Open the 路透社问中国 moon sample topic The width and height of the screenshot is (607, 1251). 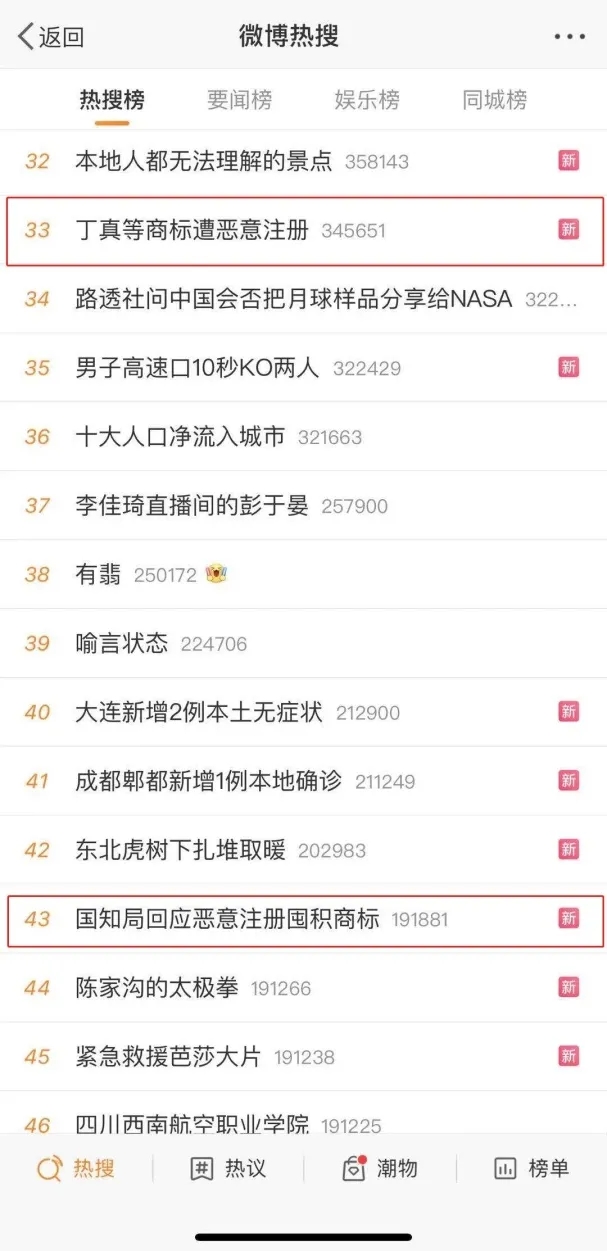coord(293,298)
